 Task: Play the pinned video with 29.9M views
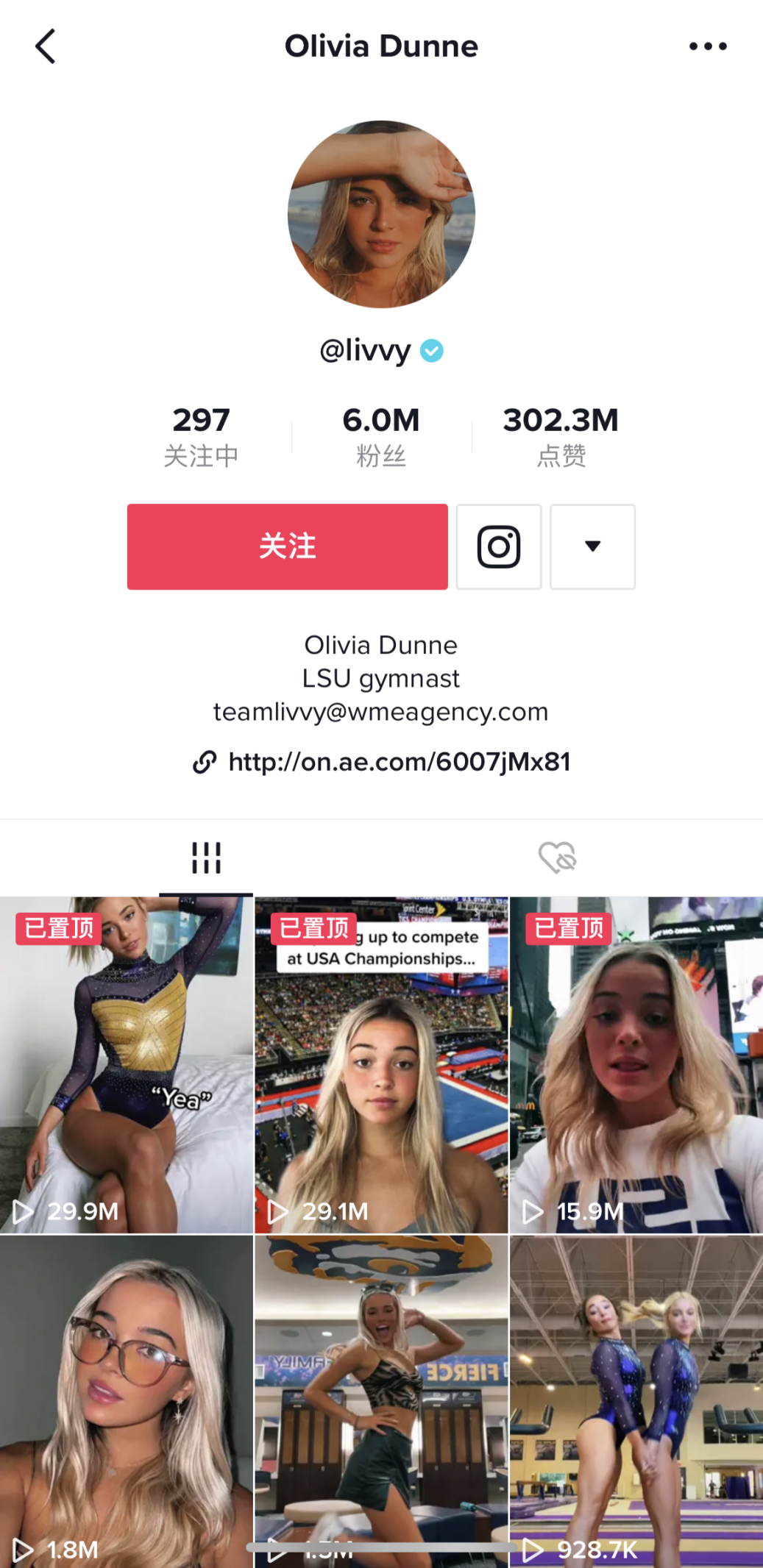coord(127,1064)
